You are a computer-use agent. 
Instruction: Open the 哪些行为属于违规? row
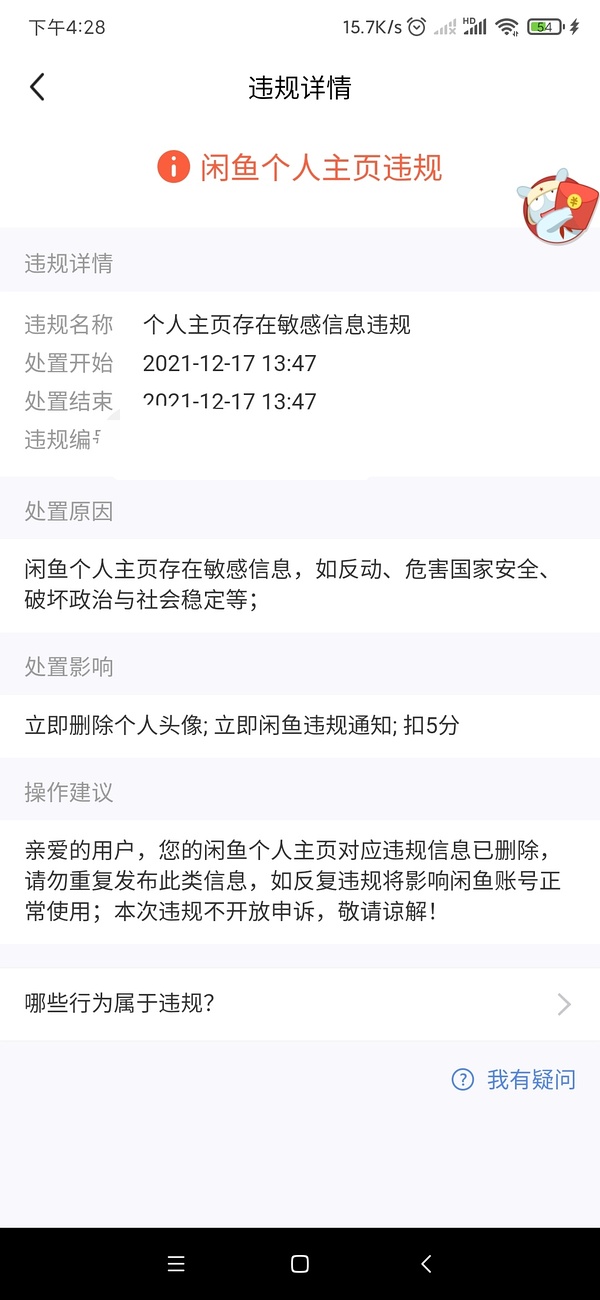(299, 1003)
